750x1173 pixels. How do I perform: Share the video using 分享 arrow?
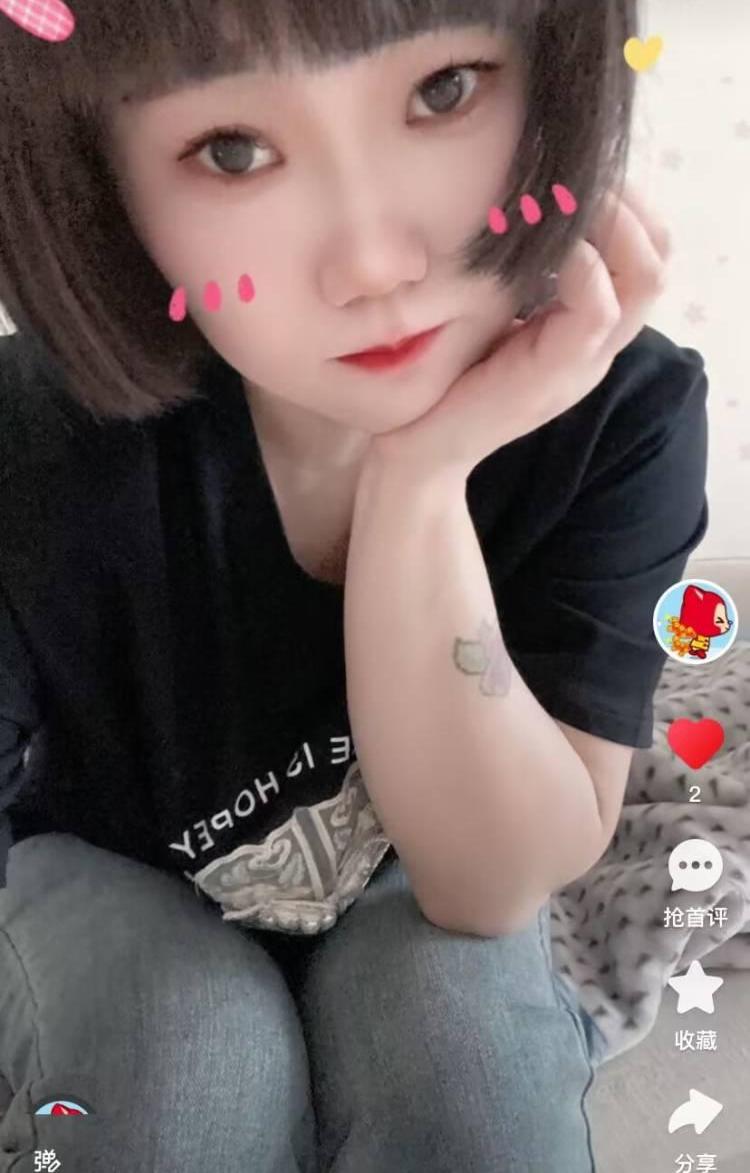pyautogui.click(x=695, y=1112)
